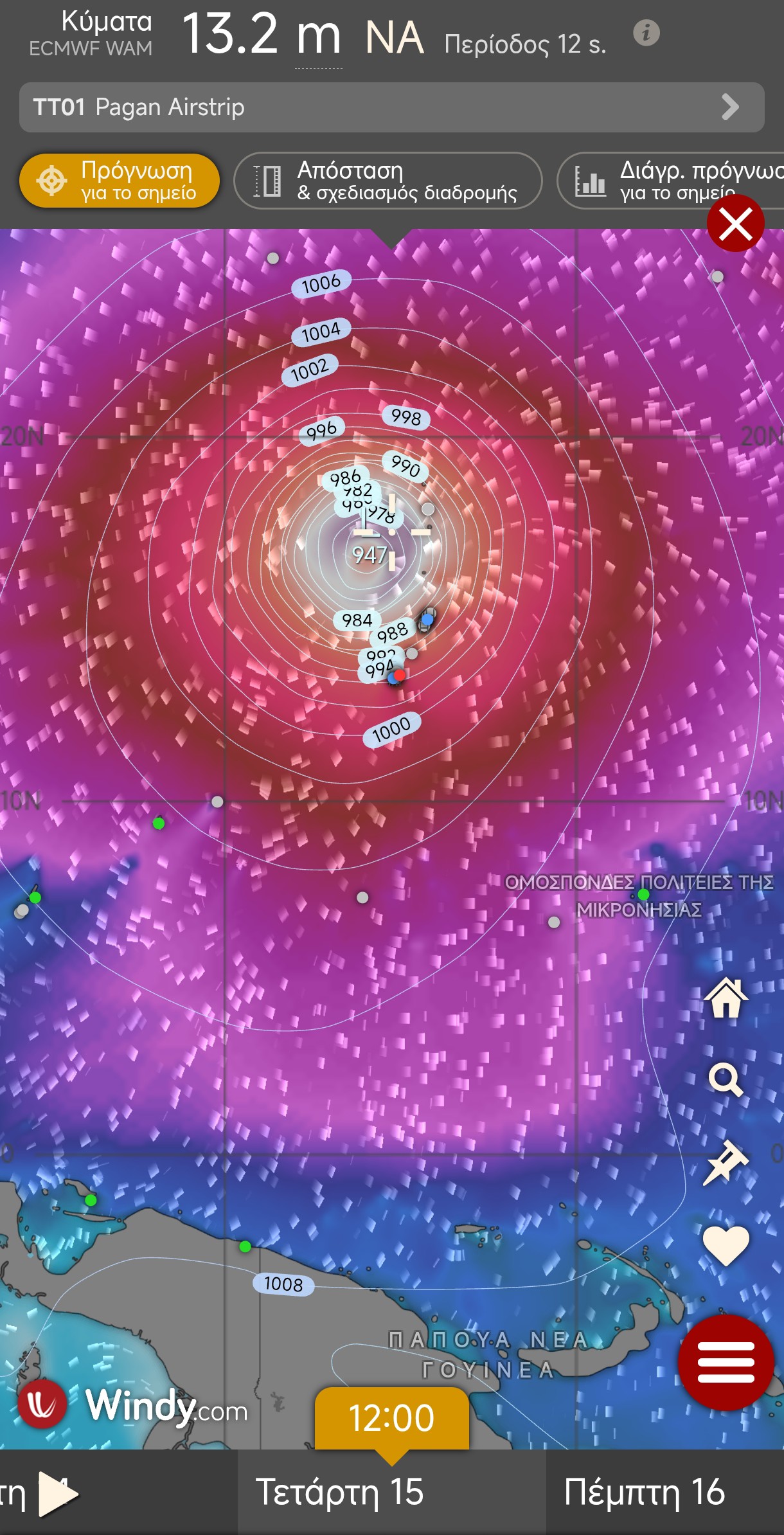784x1535 pixels.
Task: Tap the info icon next to the wave period
Action: [646, 33]
